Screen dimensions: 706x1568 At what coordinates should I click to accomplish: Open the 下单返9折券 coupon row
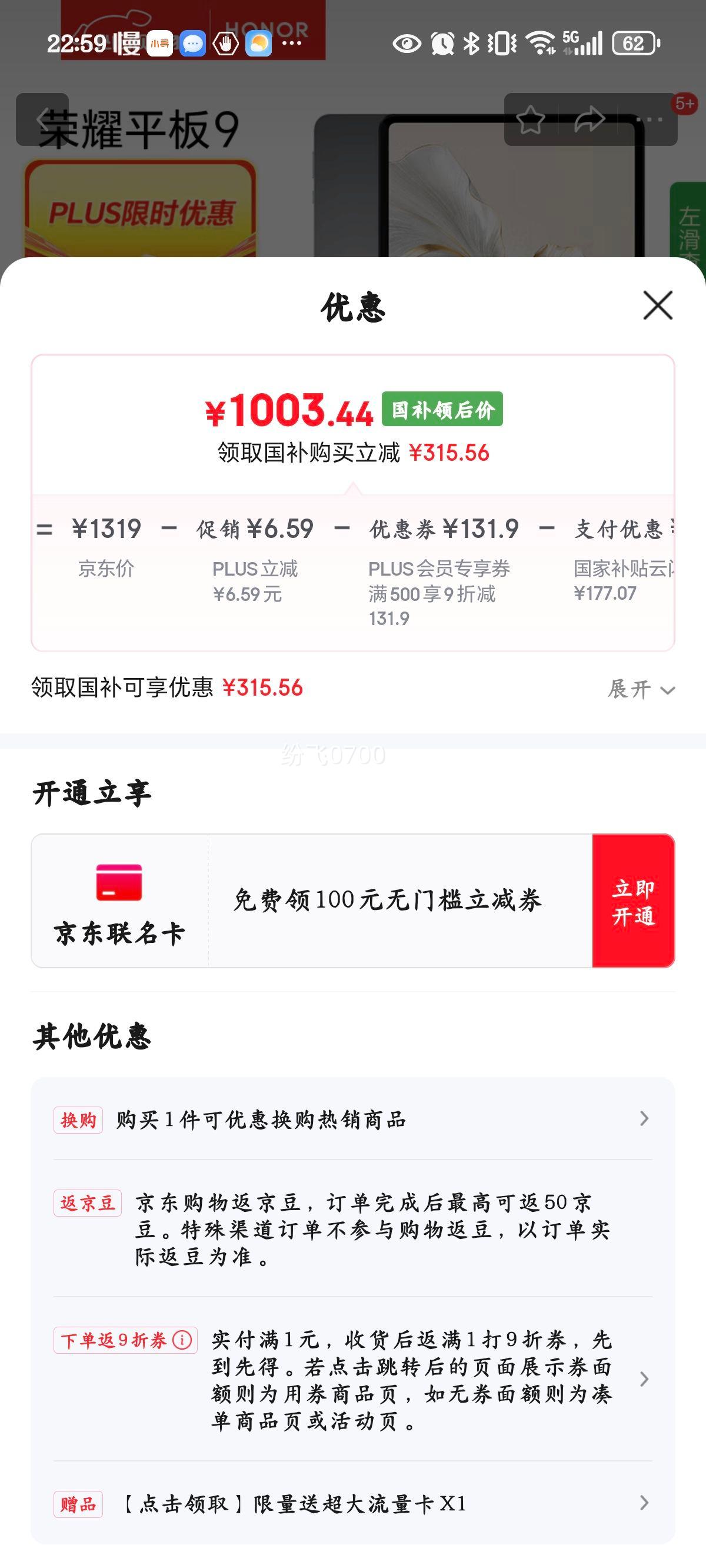pyautogui.click(x=411, y=1379)
